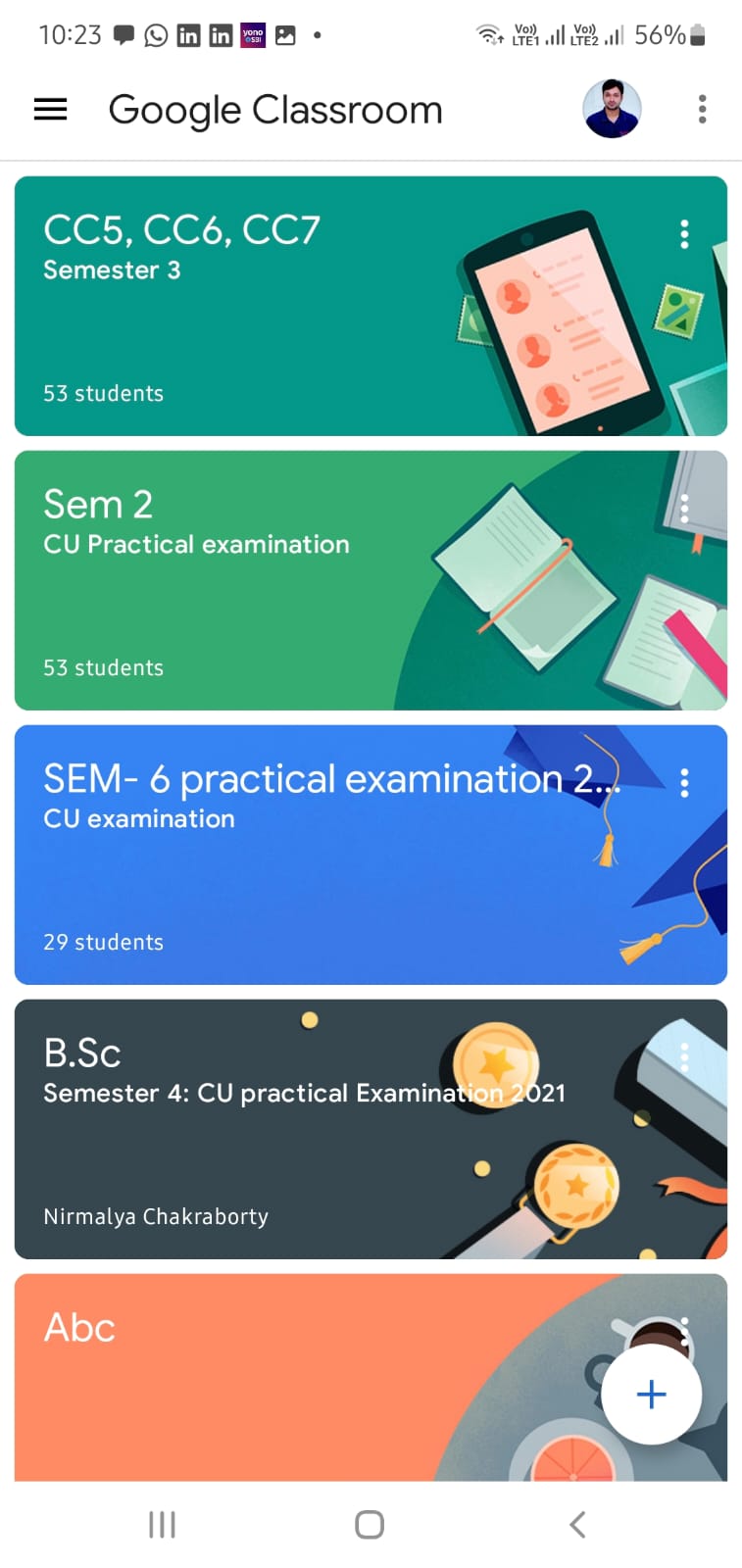Go to the phone home screen
Screen dimensions: 742x1568
tap(370, 1525)
